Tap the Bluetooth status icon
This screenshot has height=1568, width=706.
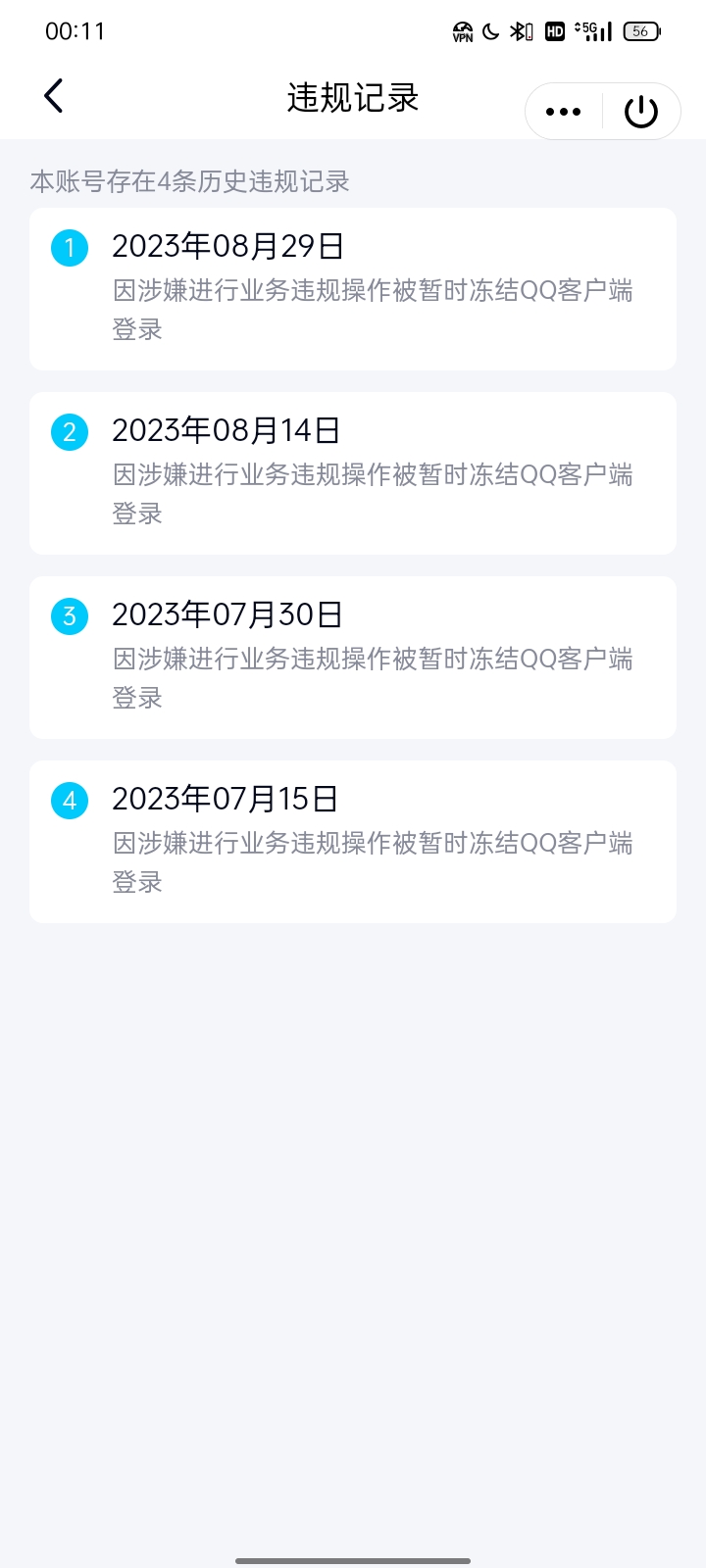(520, 30)
